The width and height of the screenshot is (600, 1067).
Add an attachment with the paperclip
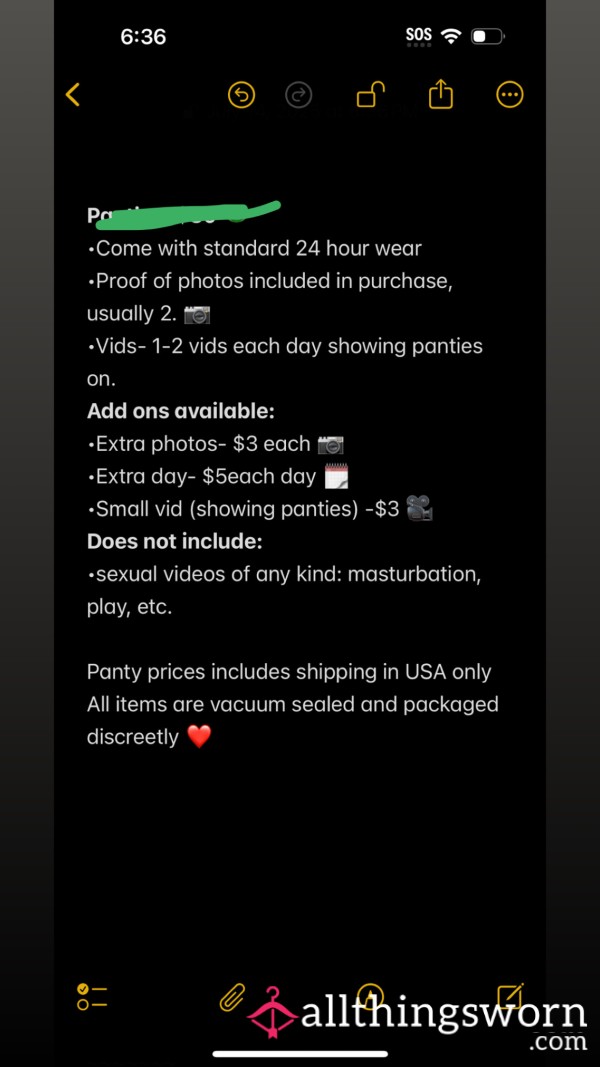[x=231, y=997]
